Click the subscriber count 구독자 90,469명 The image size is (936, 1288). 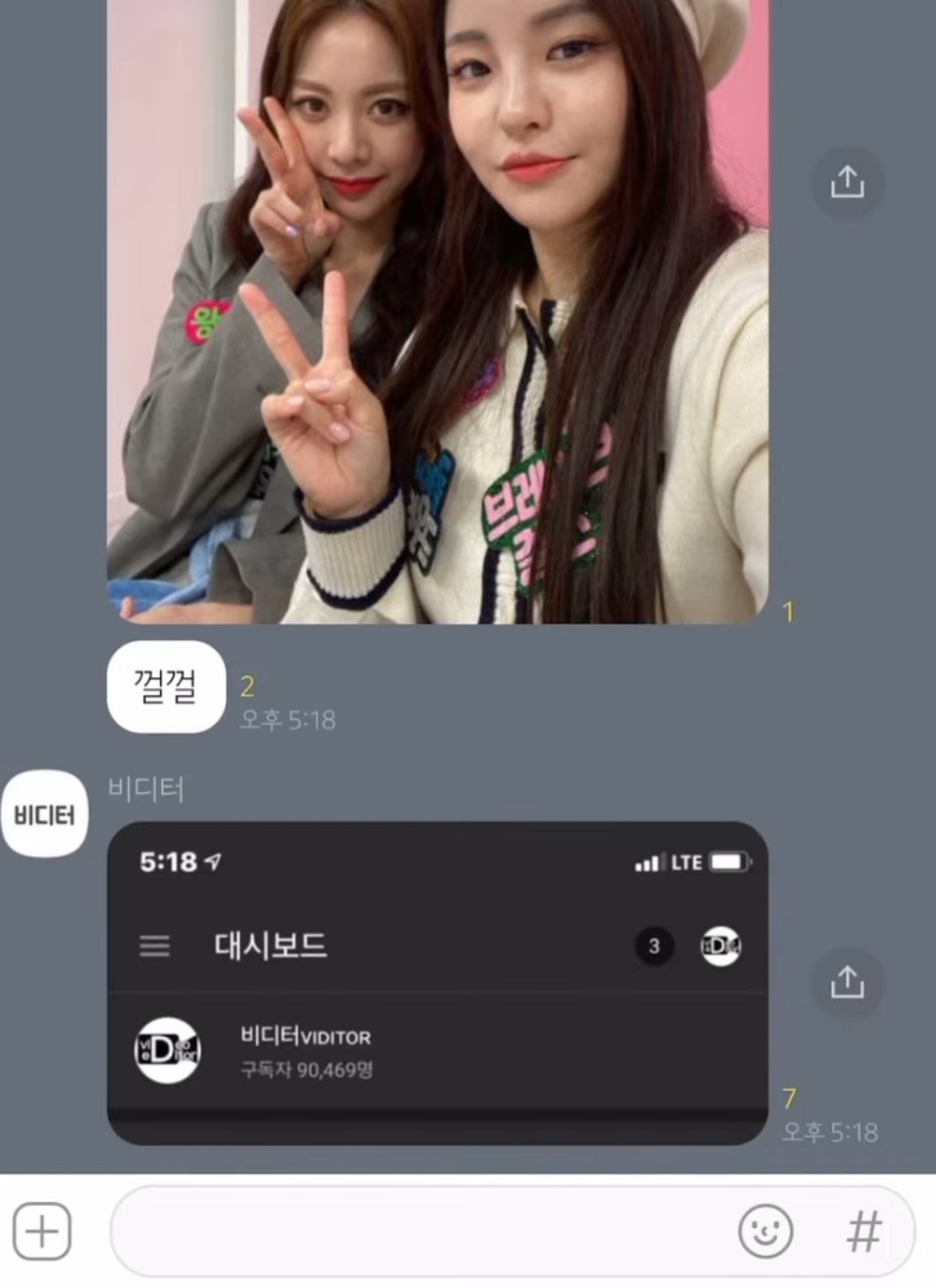307,1072
